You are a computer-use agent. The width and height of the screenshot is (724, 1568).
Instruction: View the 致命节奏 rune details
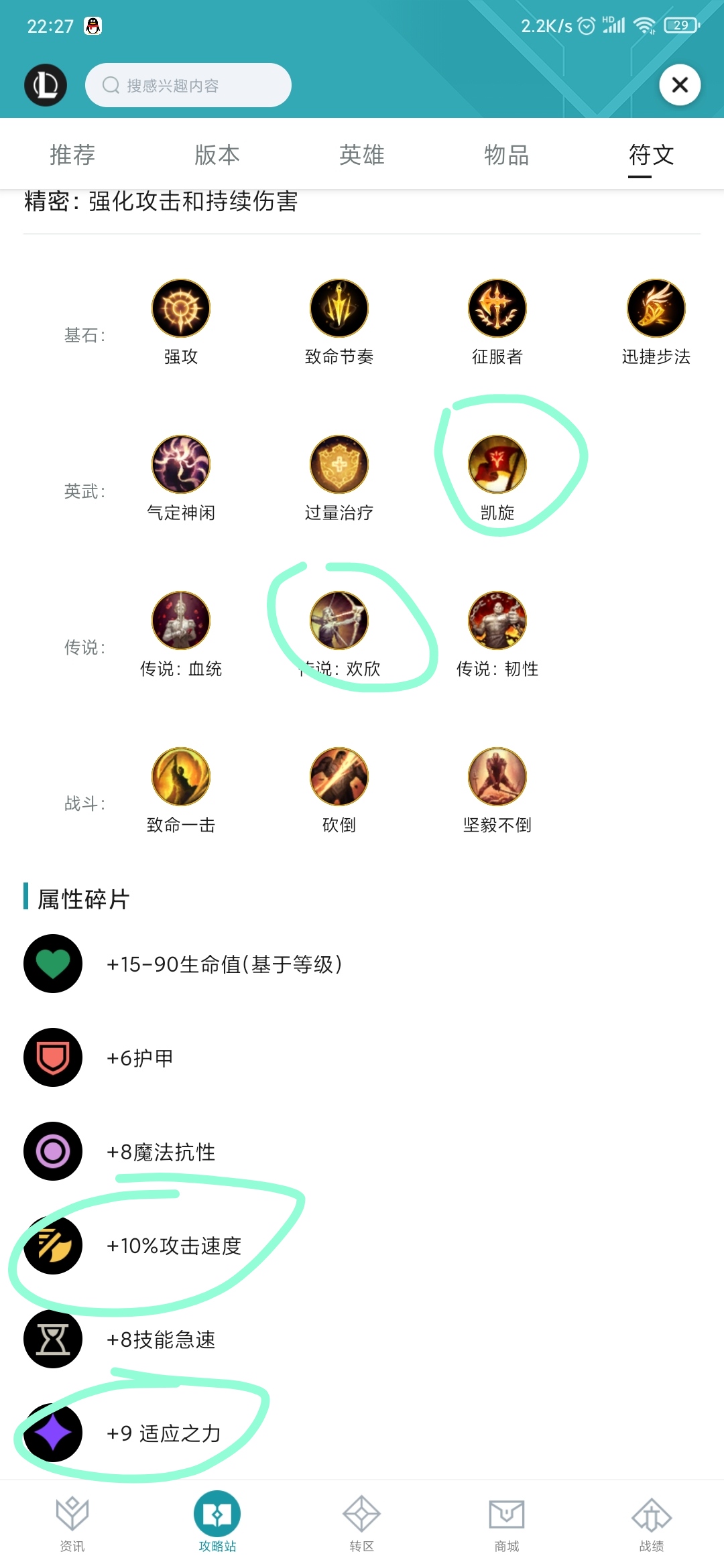coord(339,309)
